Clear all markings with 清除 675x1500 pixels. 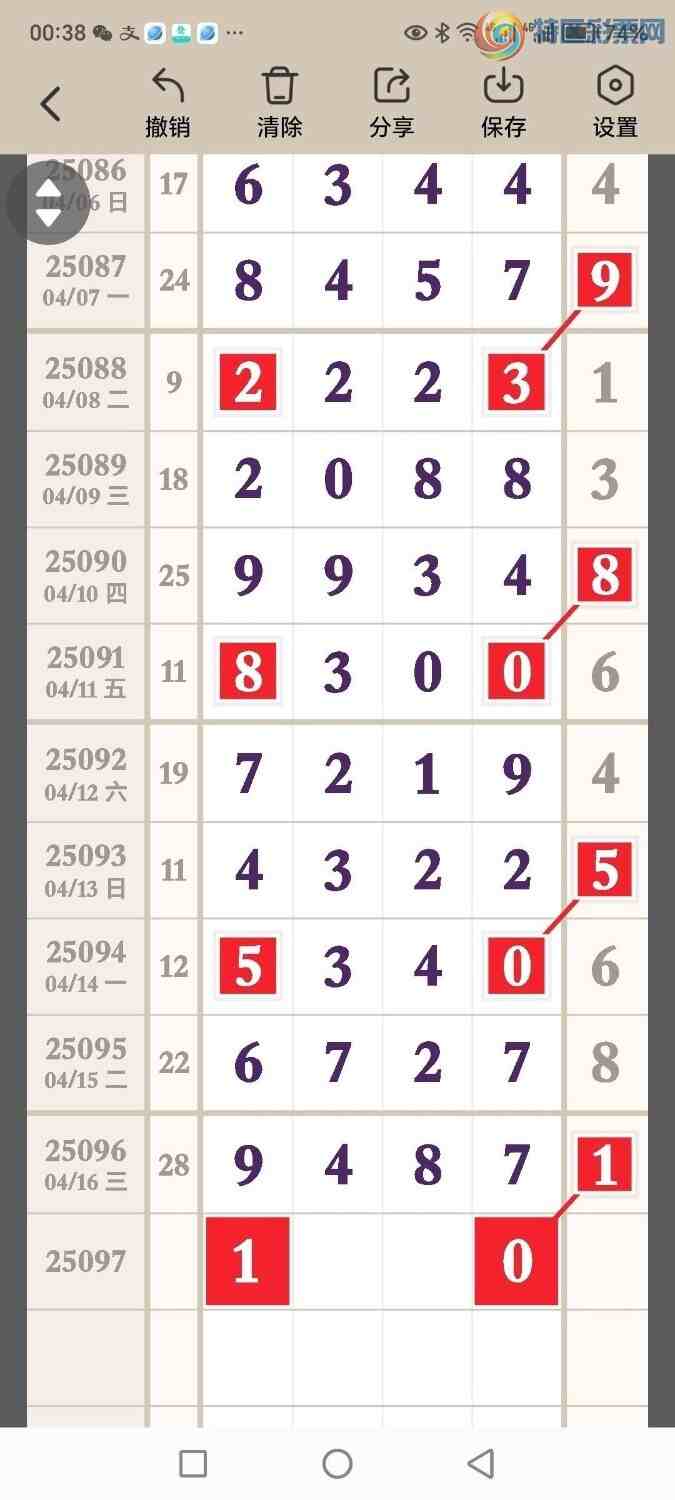[x=280, y=102]
